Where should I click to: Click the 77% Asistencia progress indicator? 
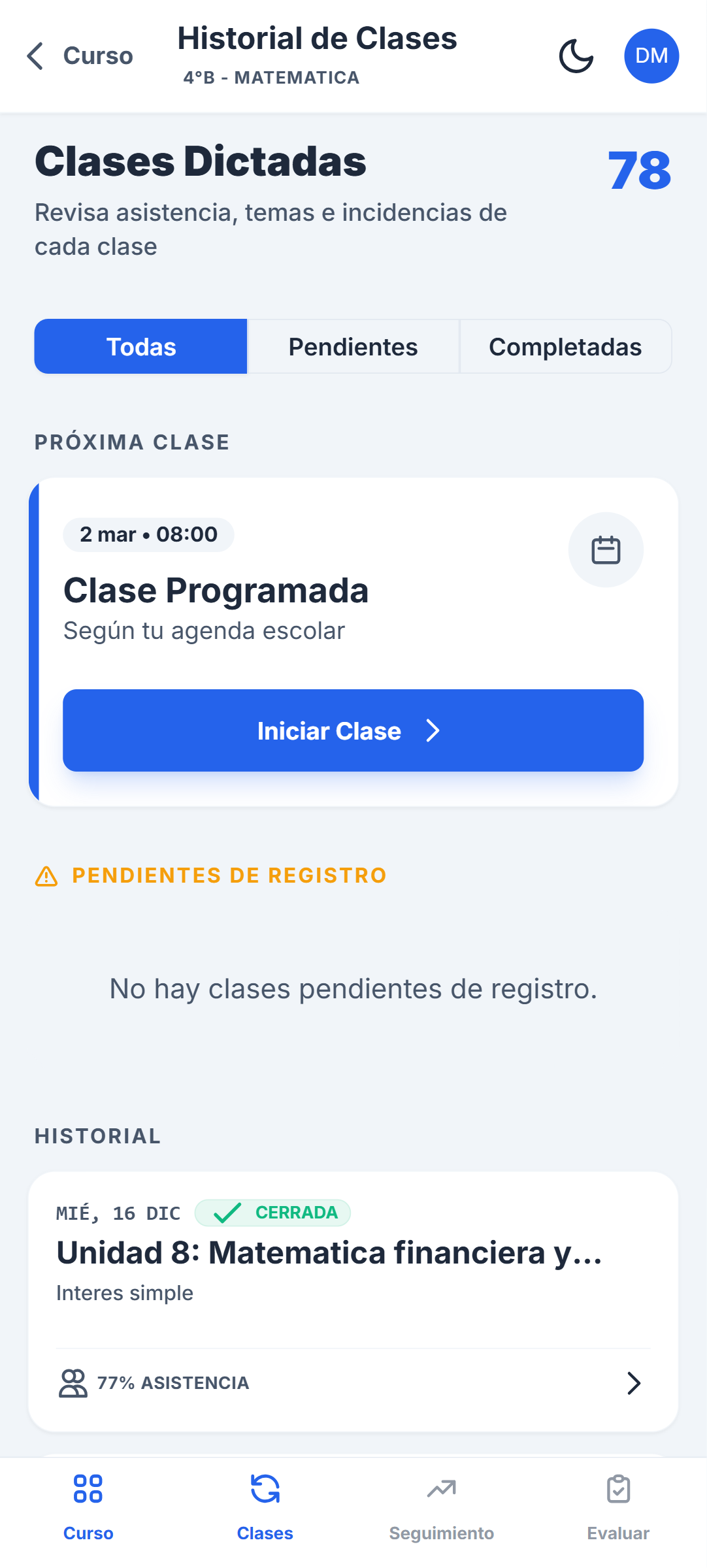173,1382
